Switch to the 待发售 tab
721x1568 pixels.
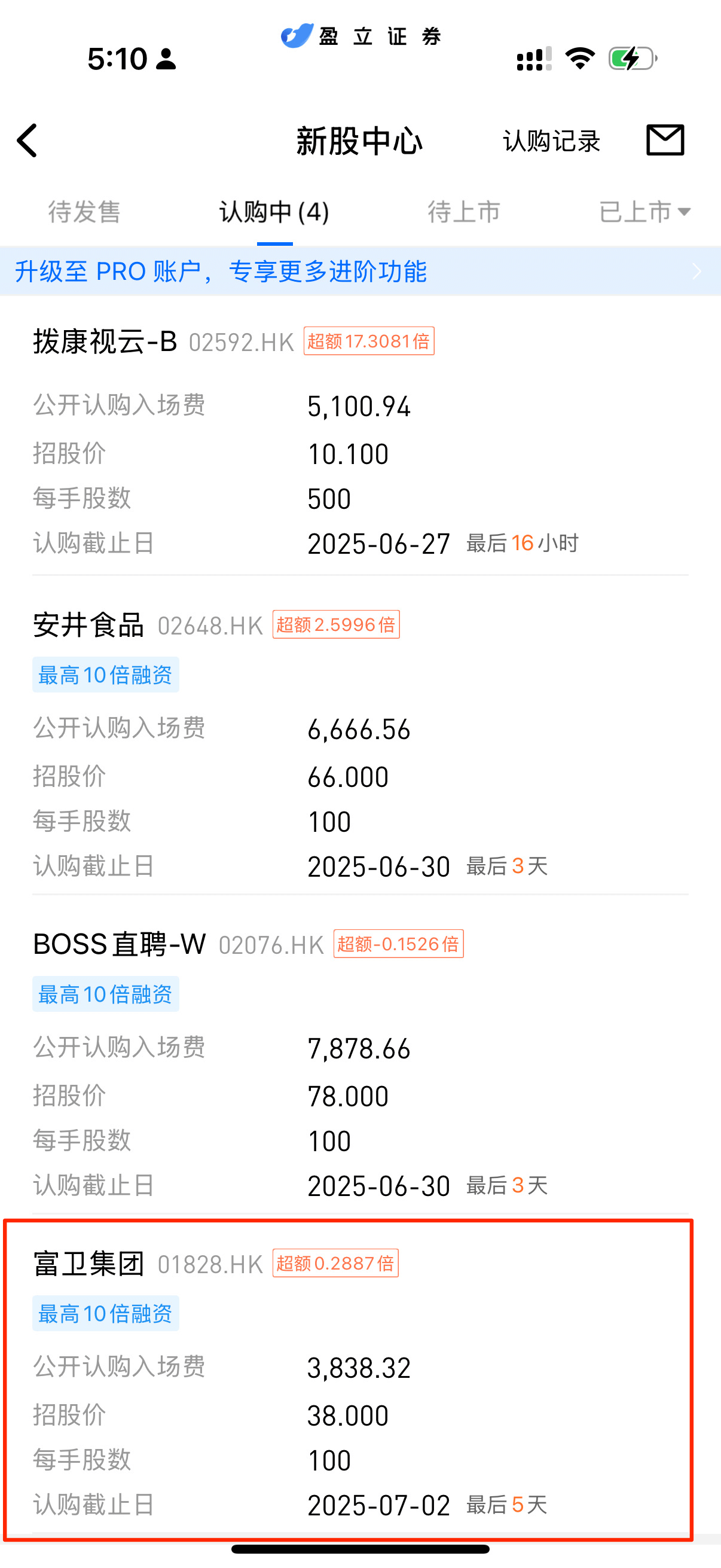[x=84, y=212]
